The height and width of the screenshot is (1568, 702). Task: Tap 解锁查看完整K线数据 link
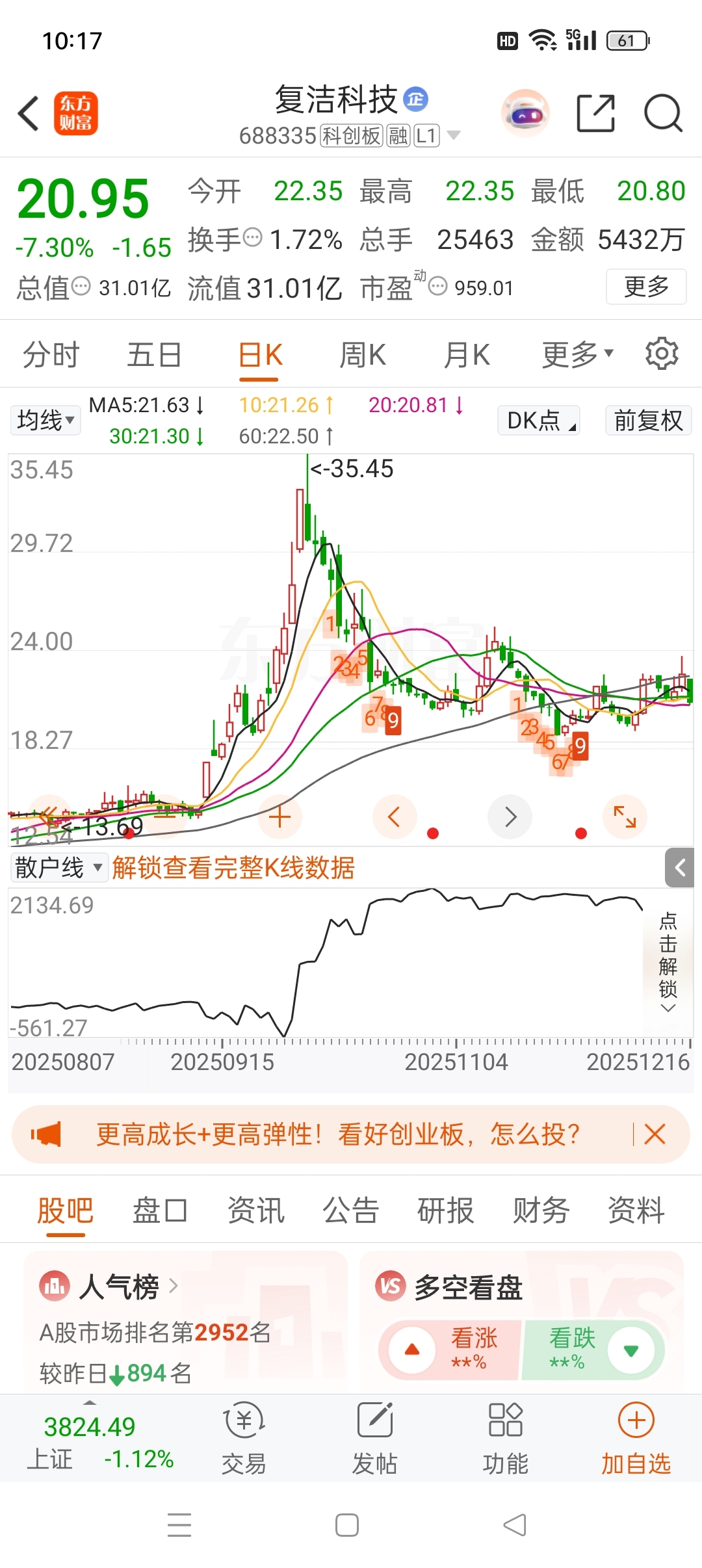click(233, 867)
